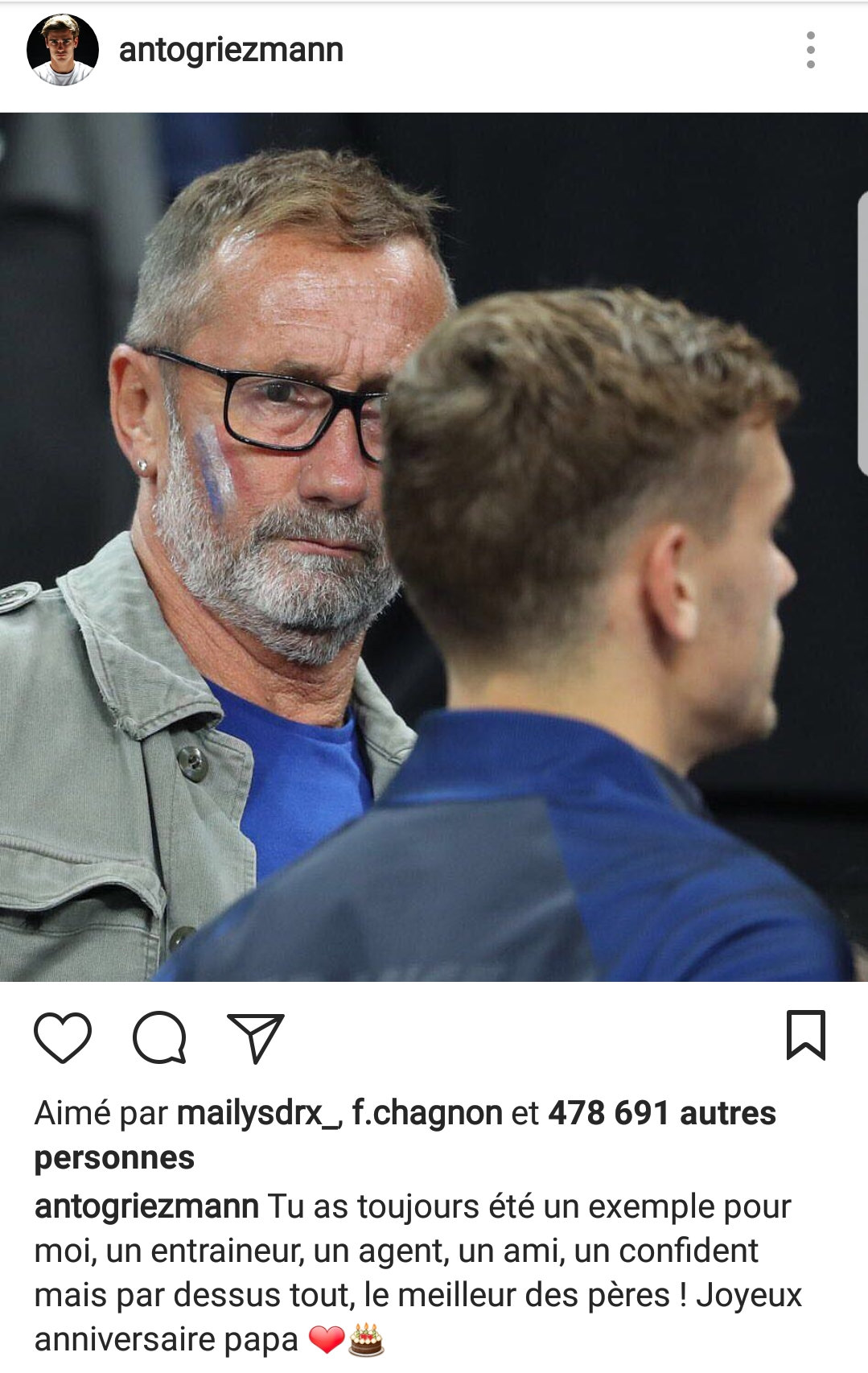This screenshot has height=1373, width=868.
Task: View the 478 691 autres personnes likes list
Action: pyautogui.click(x=661, y=1114)
